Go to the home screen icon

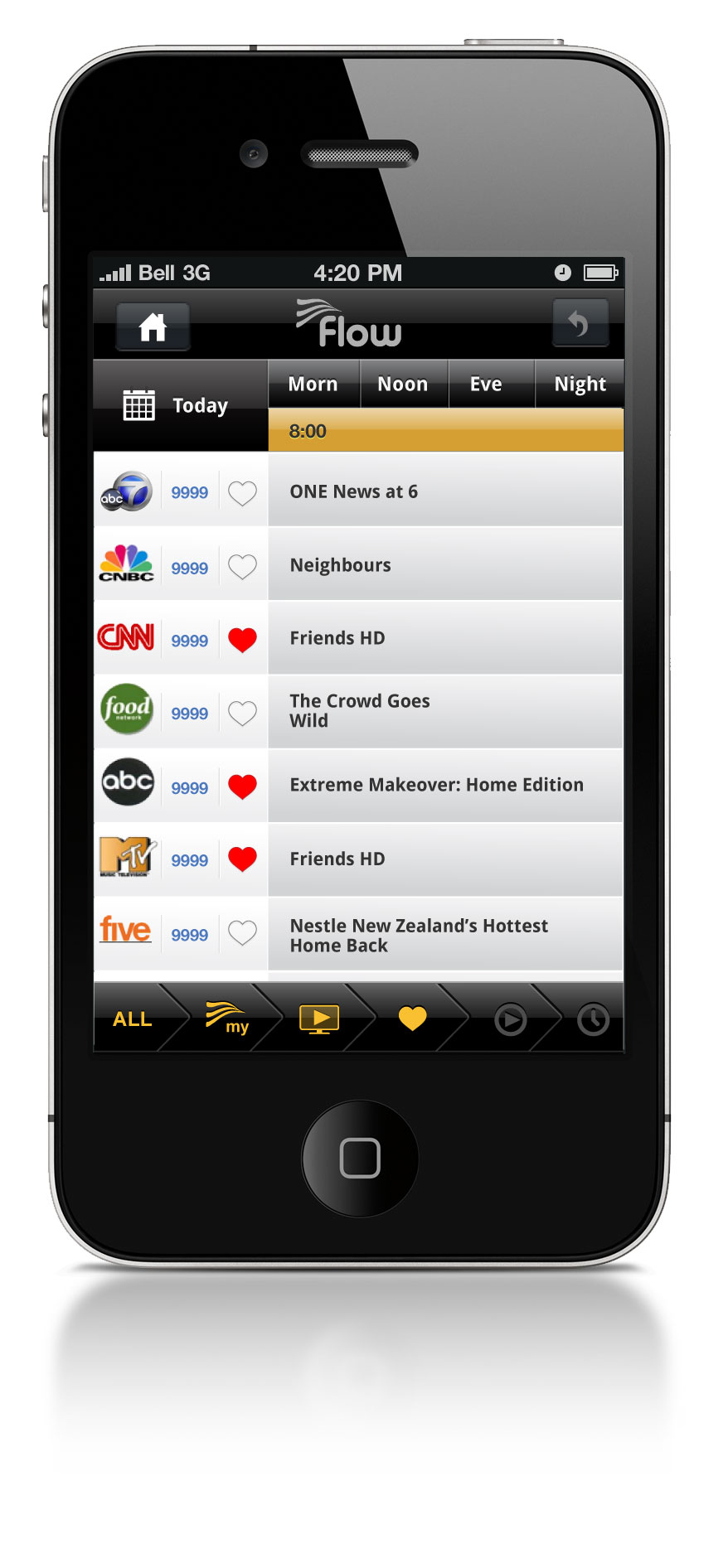point(153,327)
